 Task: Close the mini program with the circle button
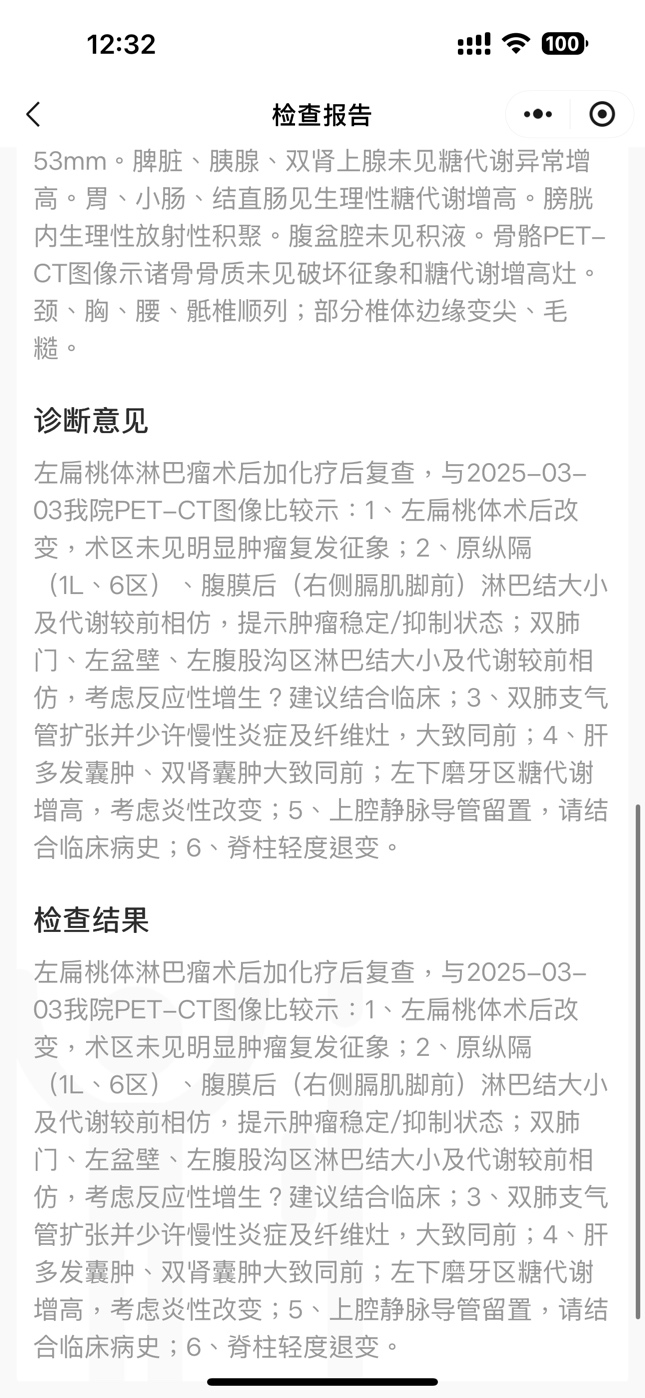(x=602, y=114)
